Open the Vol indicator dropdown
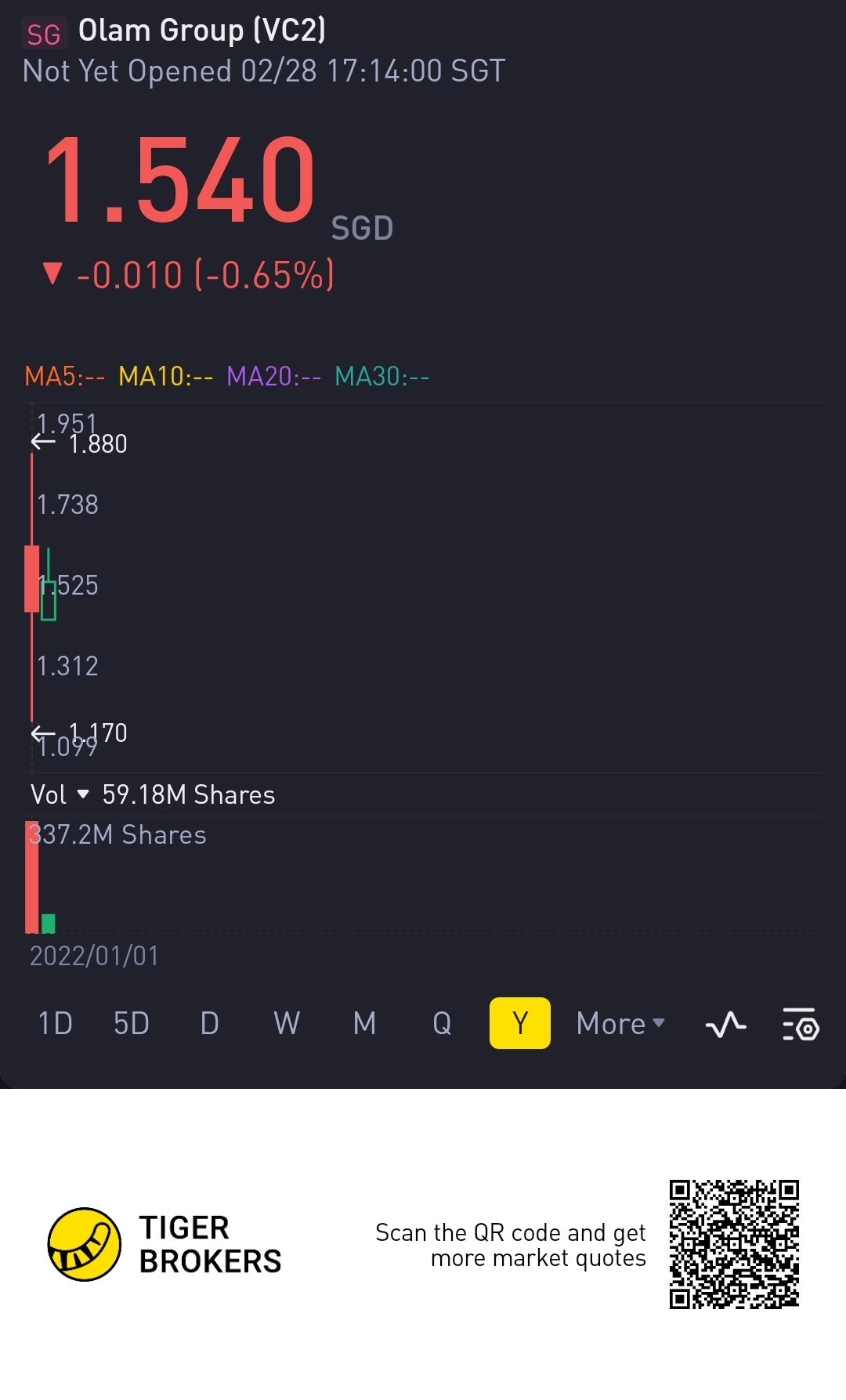Screen dimensions: 846x1400 pyautogui.click(x=60, y=794)
